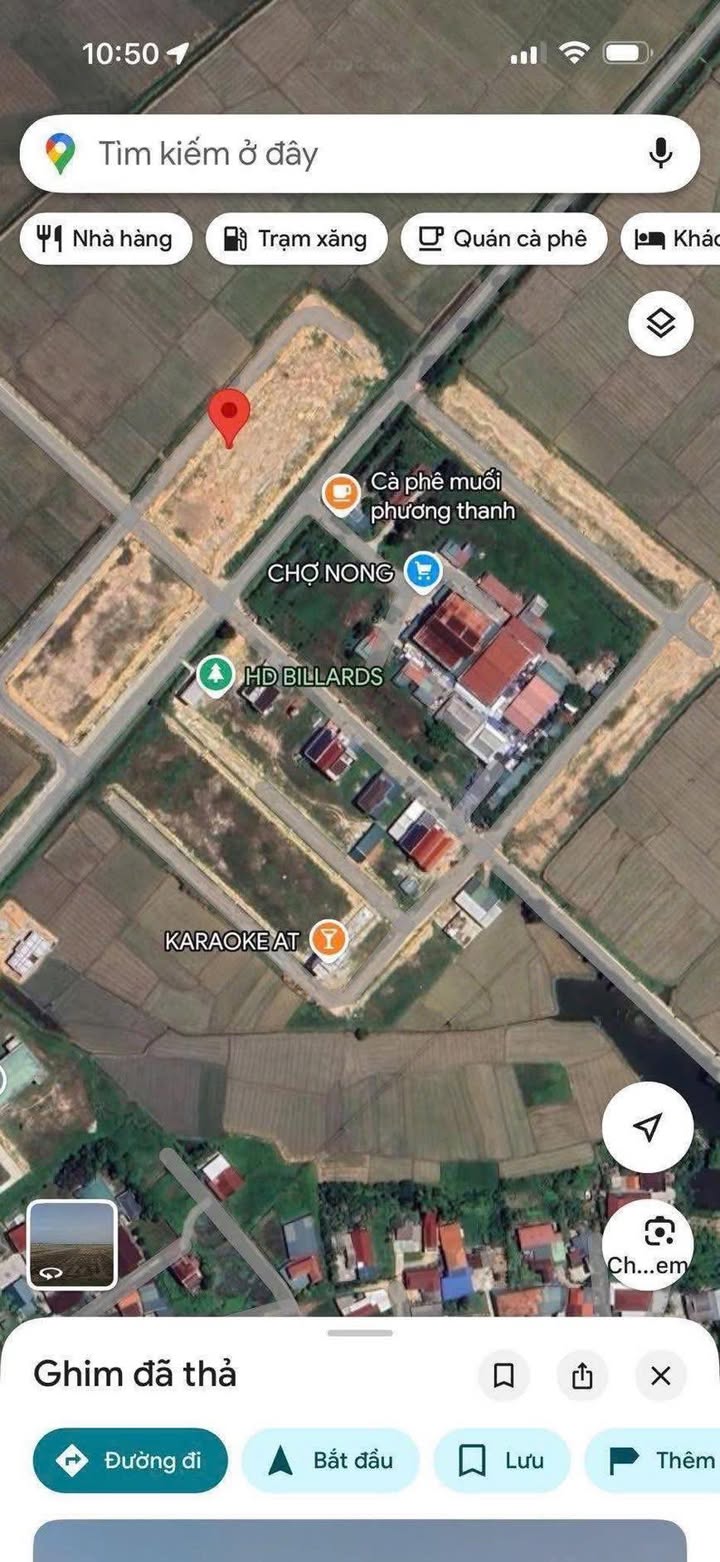The height and width of the screenshot is (1562, 720).
Task: Share the dropped pin location
Action: 582,1376
